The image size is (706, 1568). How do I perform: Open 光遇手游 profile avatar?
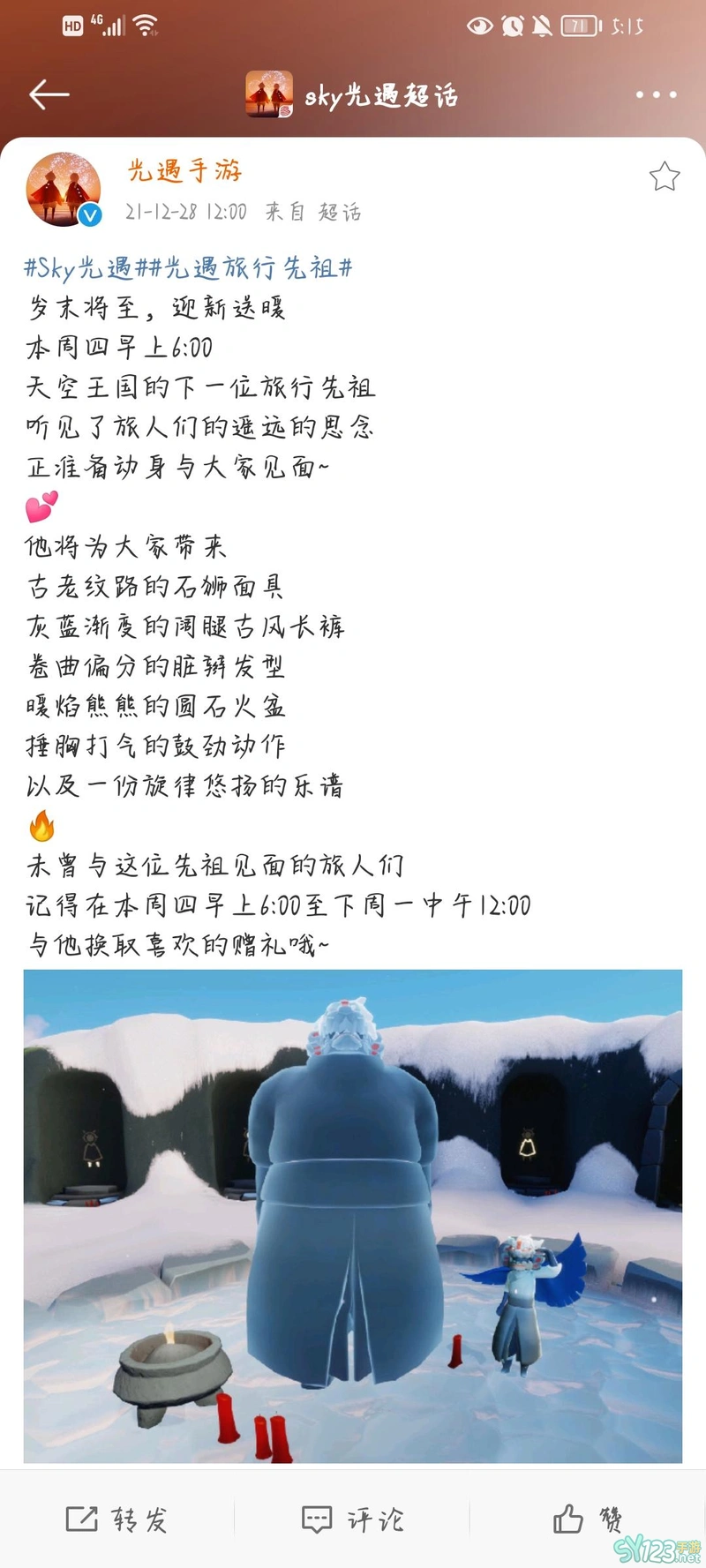[64, 188]
